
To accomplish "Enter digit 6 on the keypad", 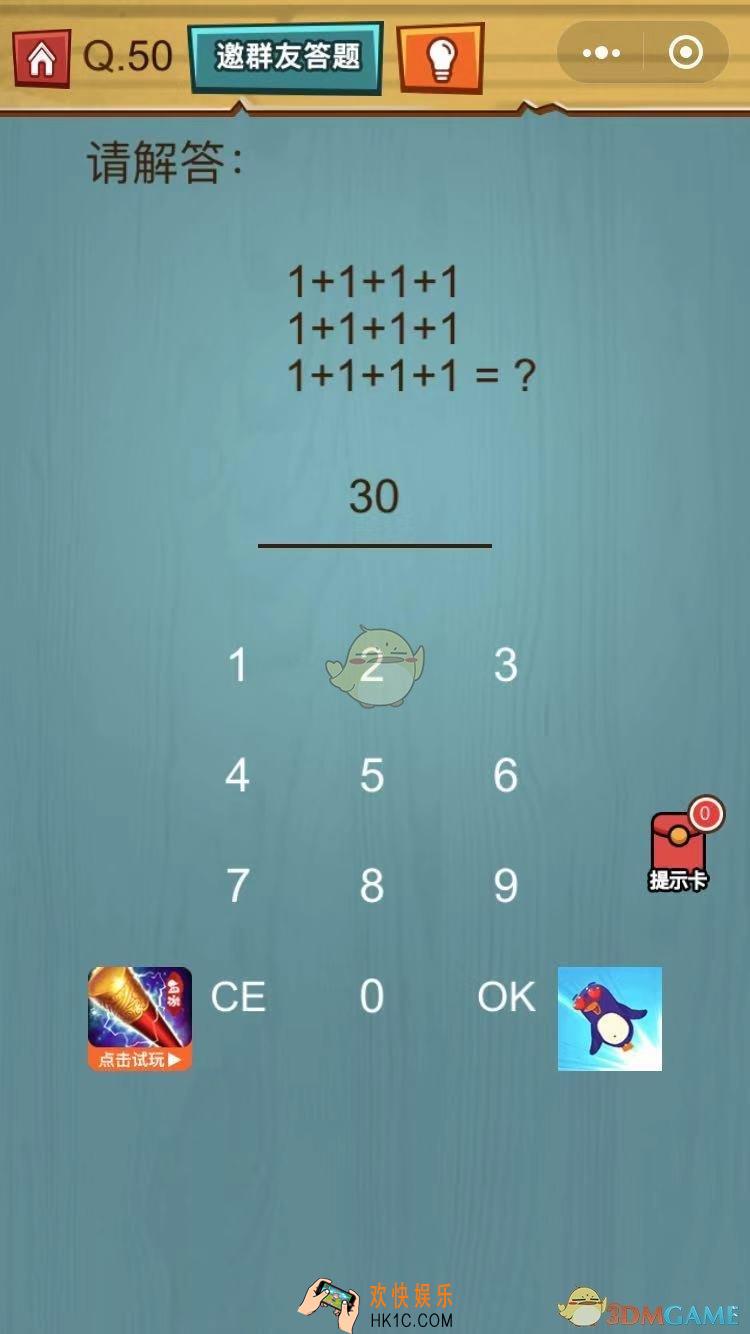I will [506, 776].
